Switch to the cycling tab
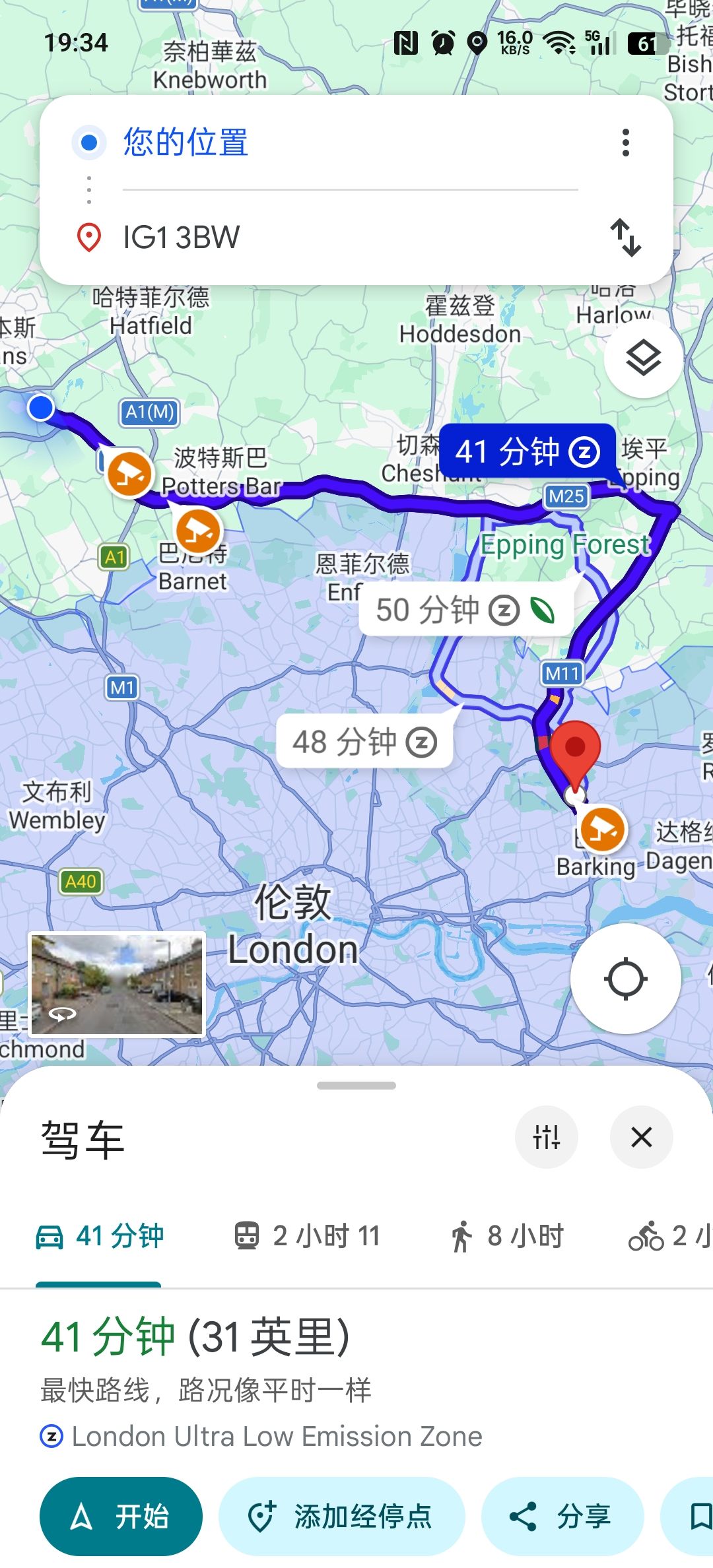The width and height of the screenshot is (713, 1568). 668,1236
